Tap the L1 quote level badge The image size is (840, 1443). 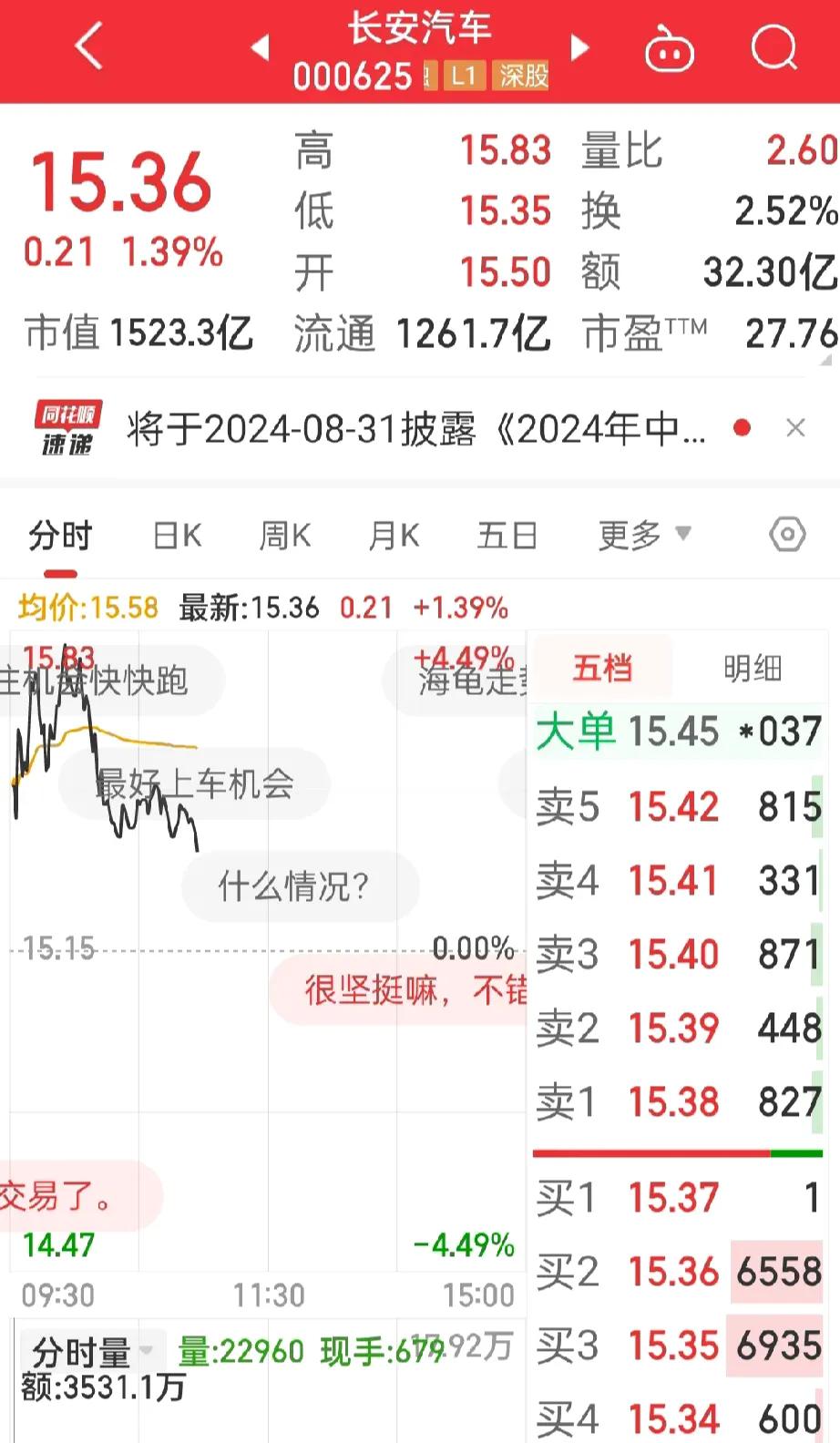tap(465, 77)
